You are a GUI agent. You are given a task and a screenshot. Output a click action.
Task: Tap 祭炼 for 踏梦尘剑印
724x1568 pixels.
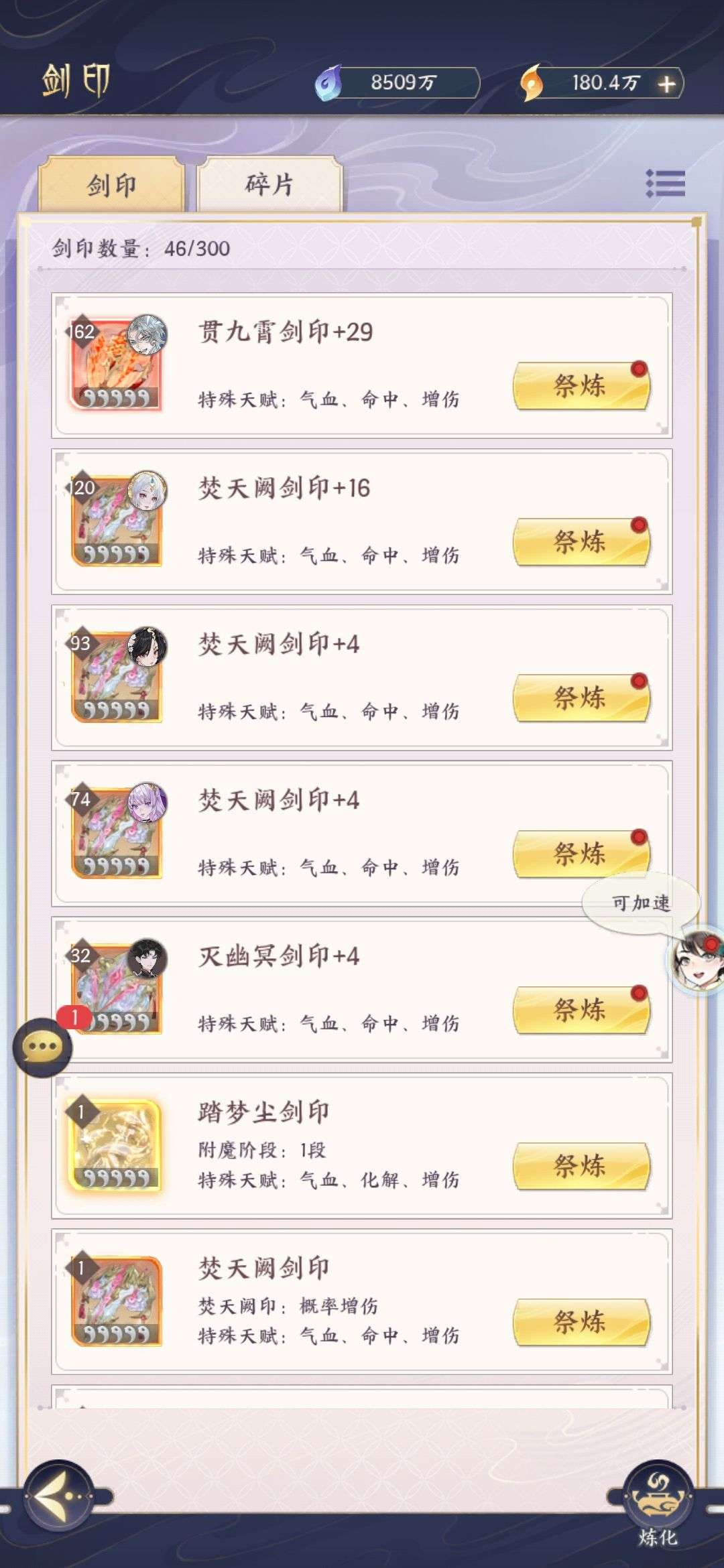point(581,1166)
